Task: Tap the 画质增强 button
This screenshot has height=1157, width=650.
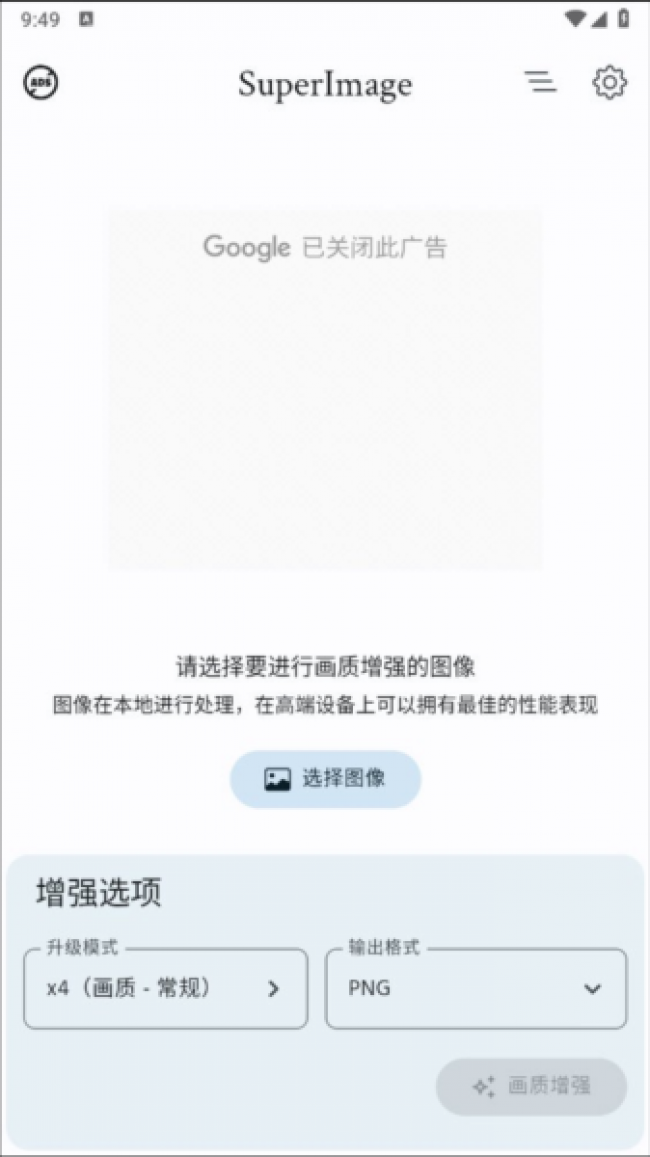Action: click(531, 1086)
